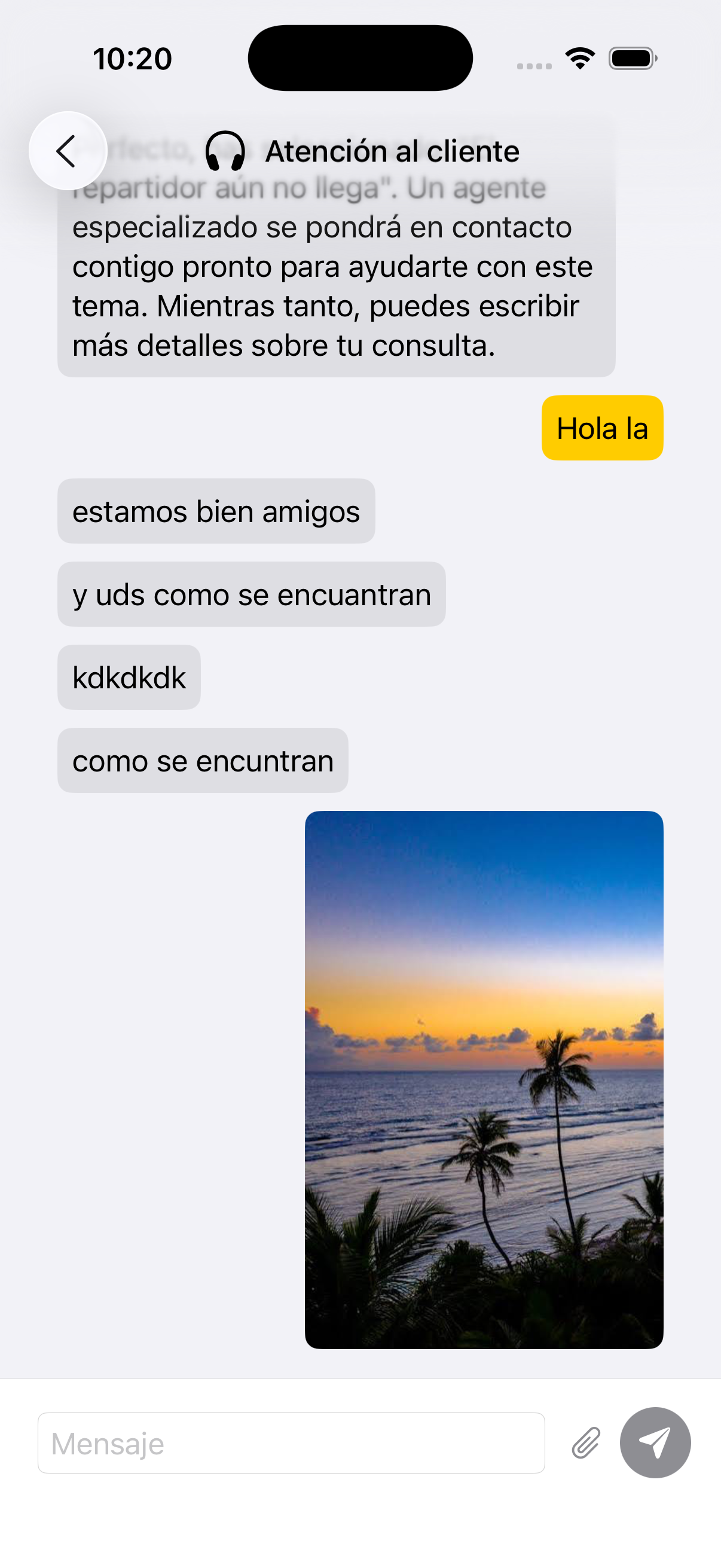721x1568 pixels.
Task: Go back from Atención al cliente chat
Action: (68, 151)
